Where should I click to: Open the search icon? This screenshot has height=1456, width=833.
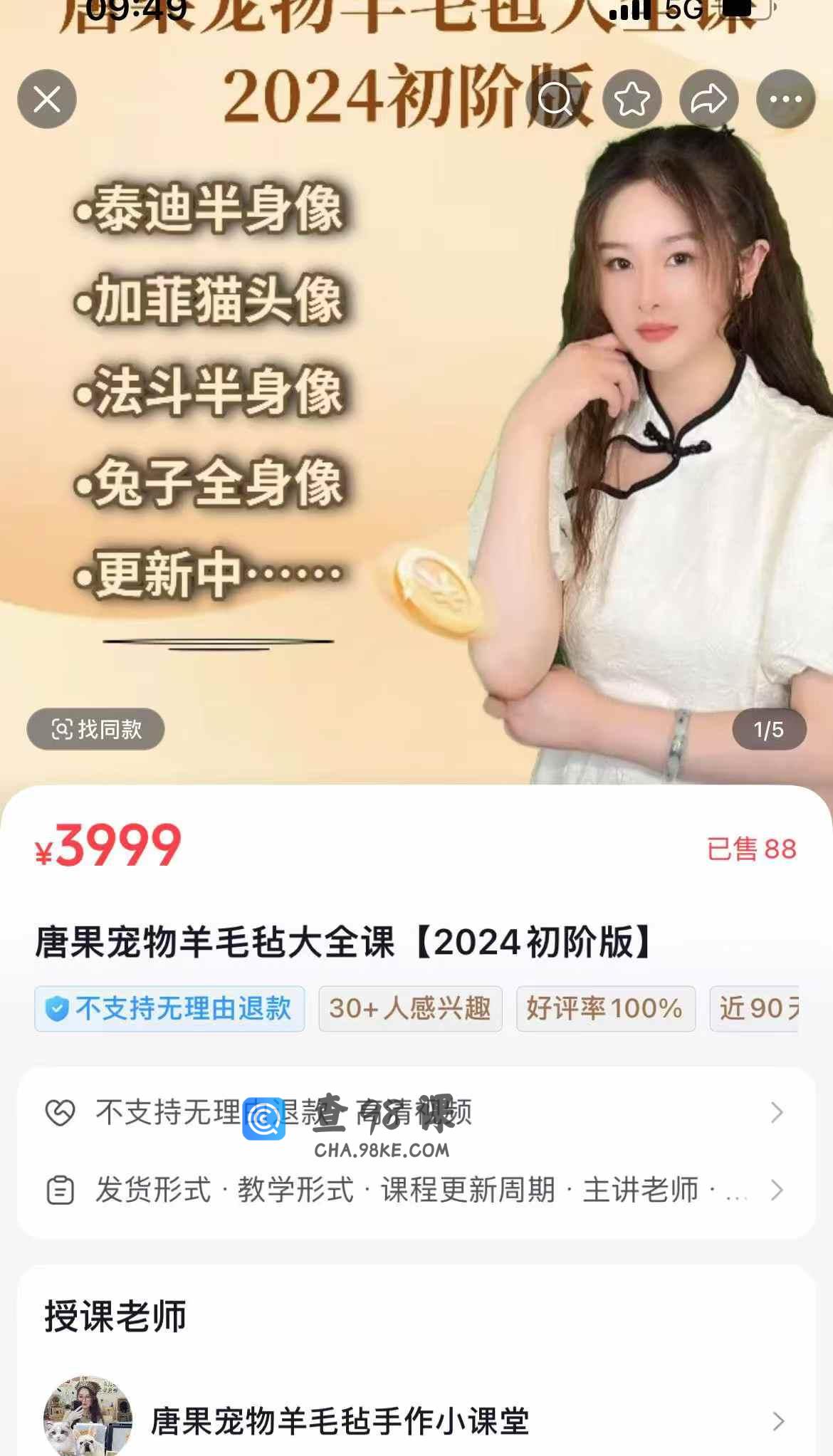[555, 99]
